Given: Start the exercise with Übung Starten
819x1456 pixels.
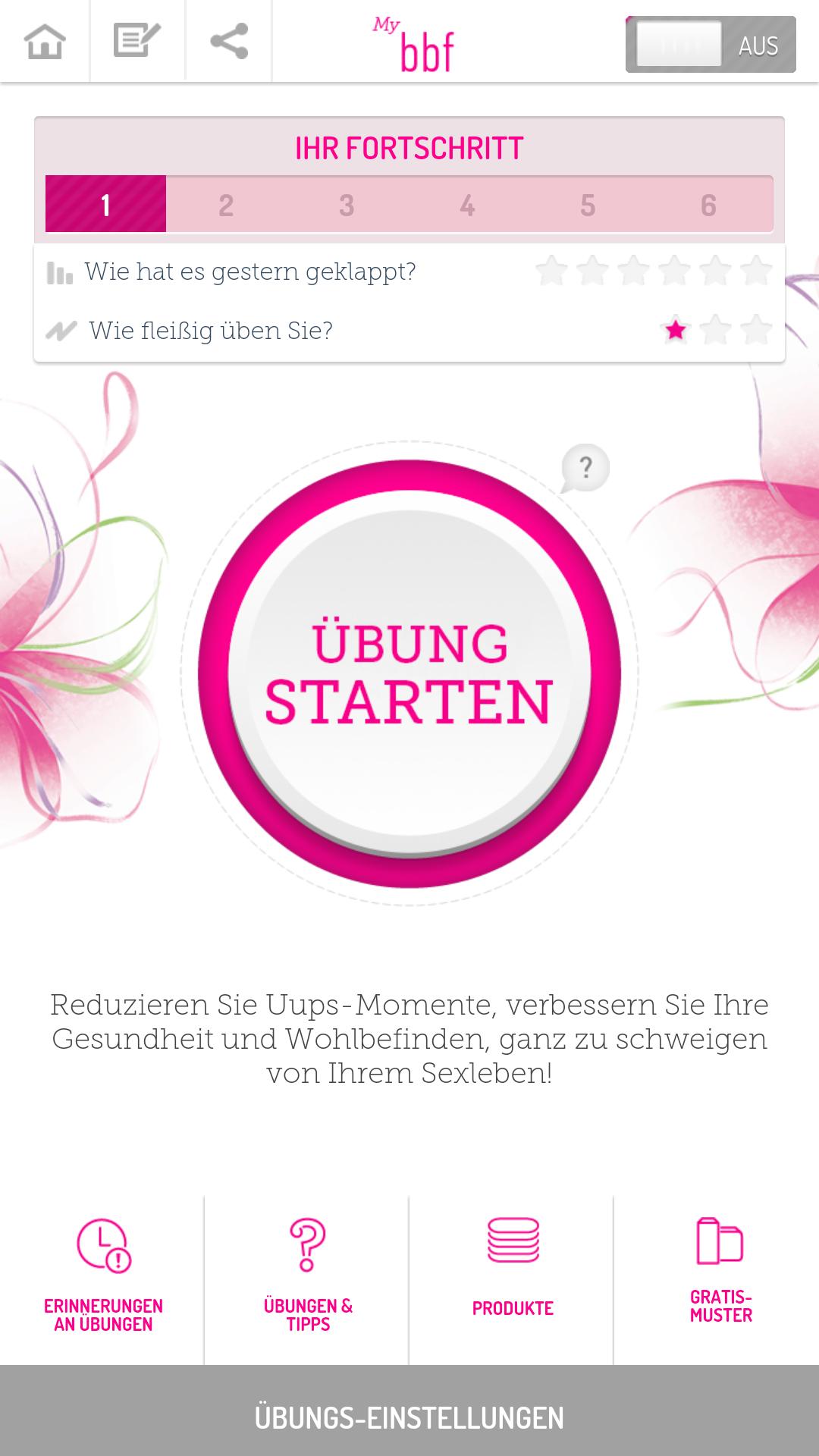Looking at the screenshot, I should click(409, 673).
